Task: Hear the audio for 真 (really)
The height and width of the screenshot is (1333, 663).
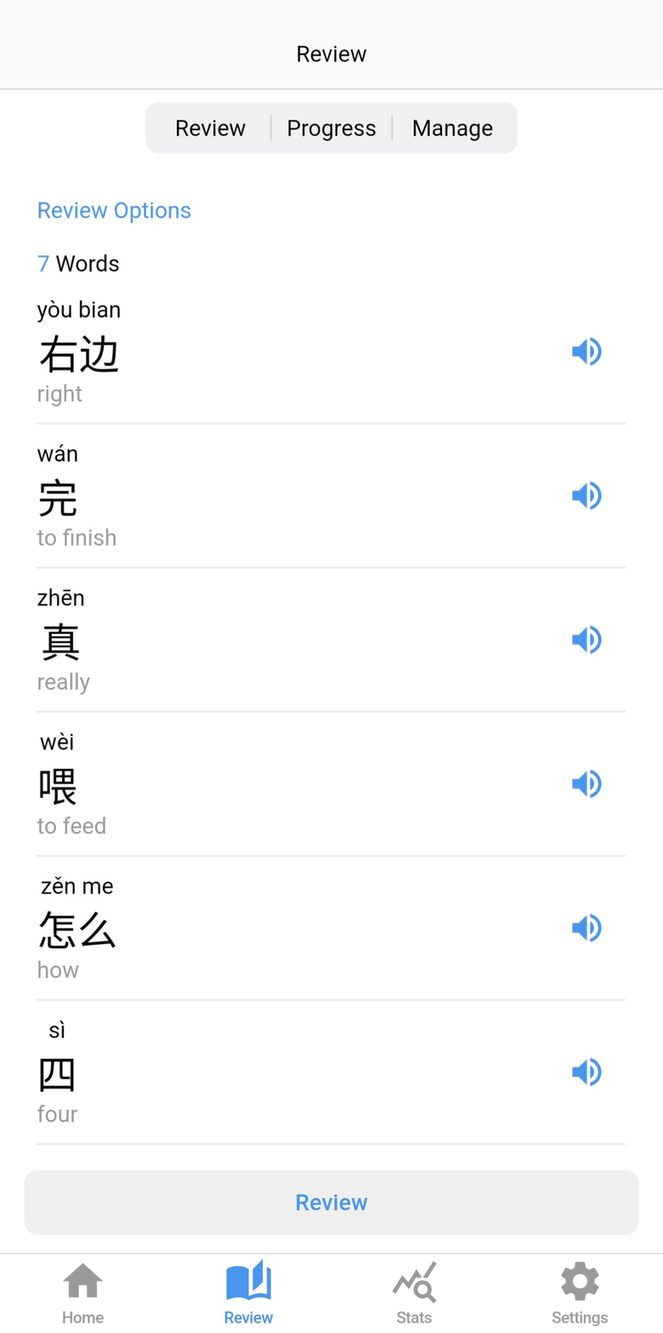Action: coord(586,640)
